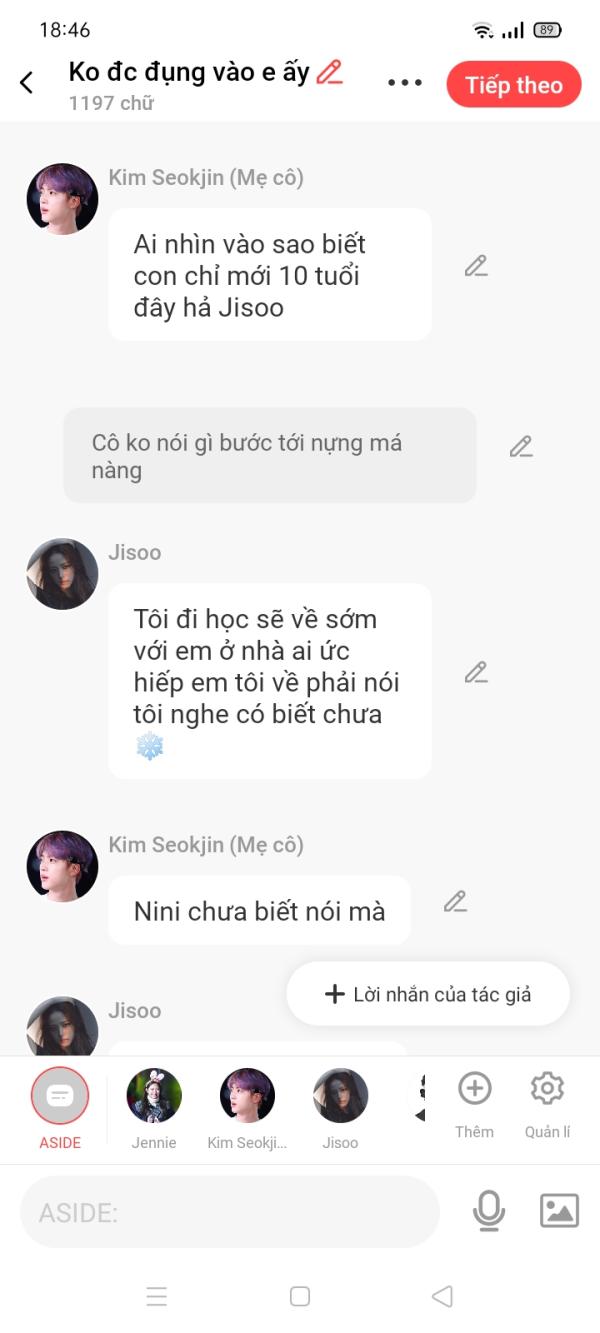The height and width of the screenshot is (1333, 600).
Task: Edit the story title with the red pencil
Action: click(x=329, y=72)
